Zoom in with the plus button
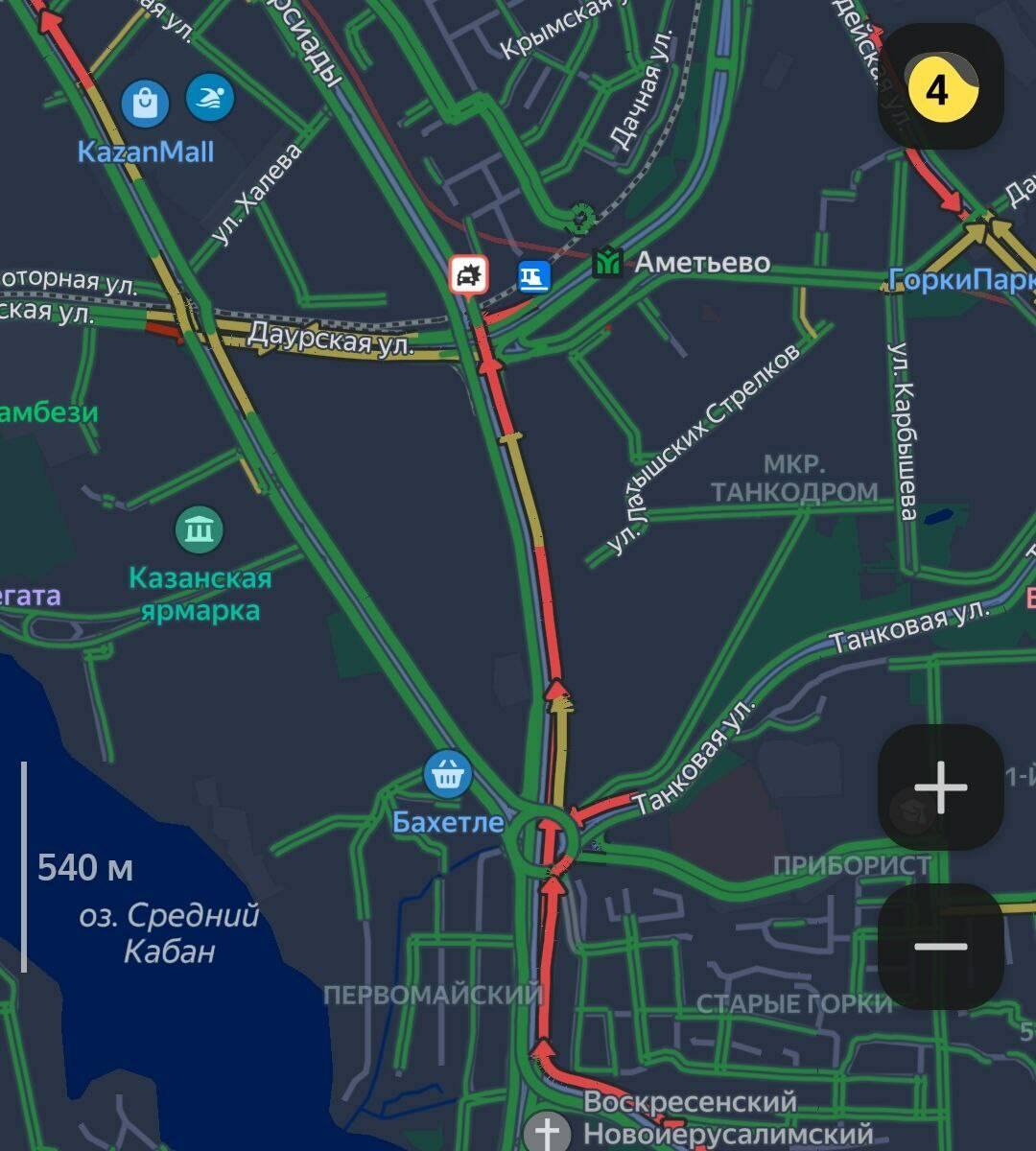Viewport: 1036px width, 1151px height. coord(940,787)
